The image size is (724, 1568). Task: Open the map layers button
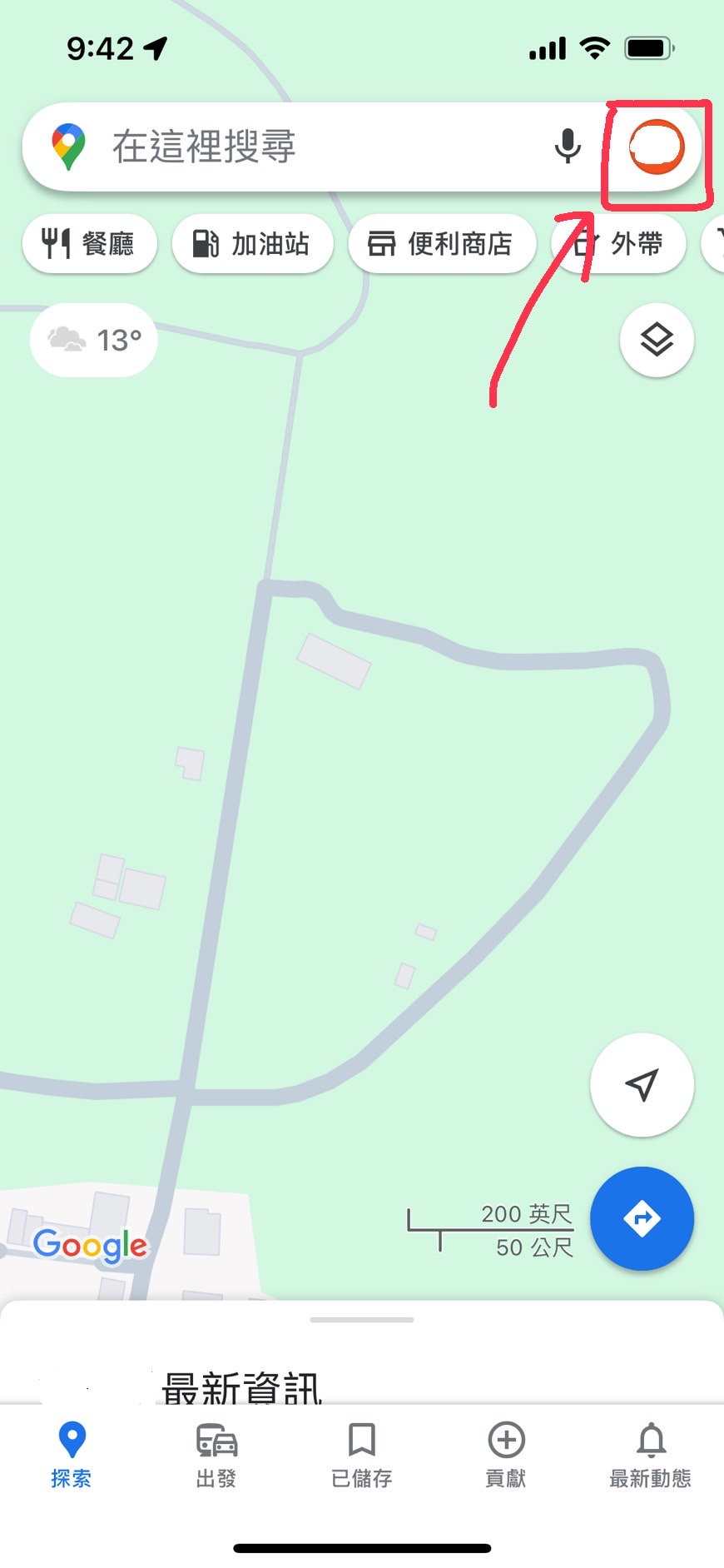[x=657, y=340]
